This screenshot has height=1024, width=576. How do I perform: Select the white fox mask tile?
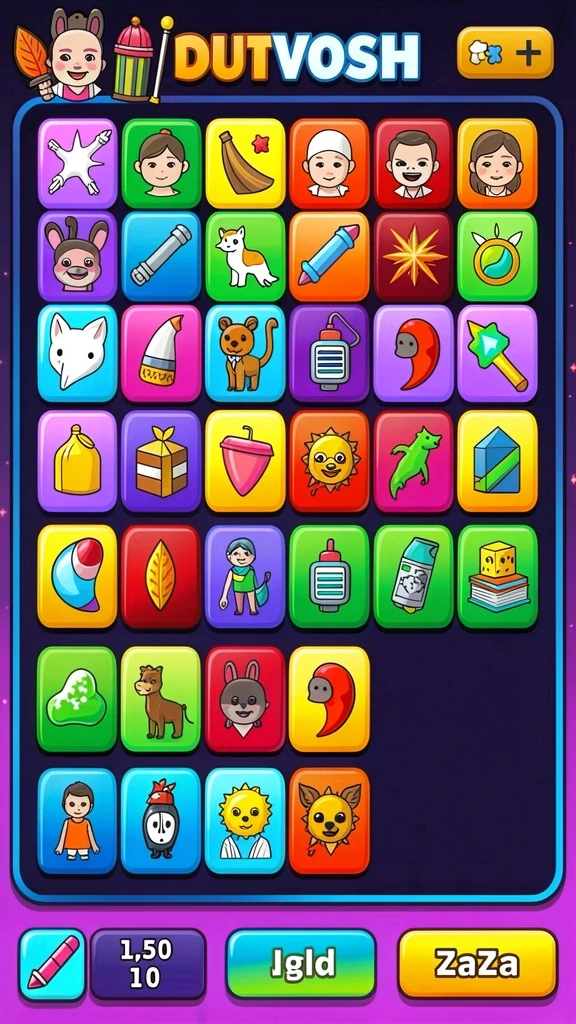[77, 353]
